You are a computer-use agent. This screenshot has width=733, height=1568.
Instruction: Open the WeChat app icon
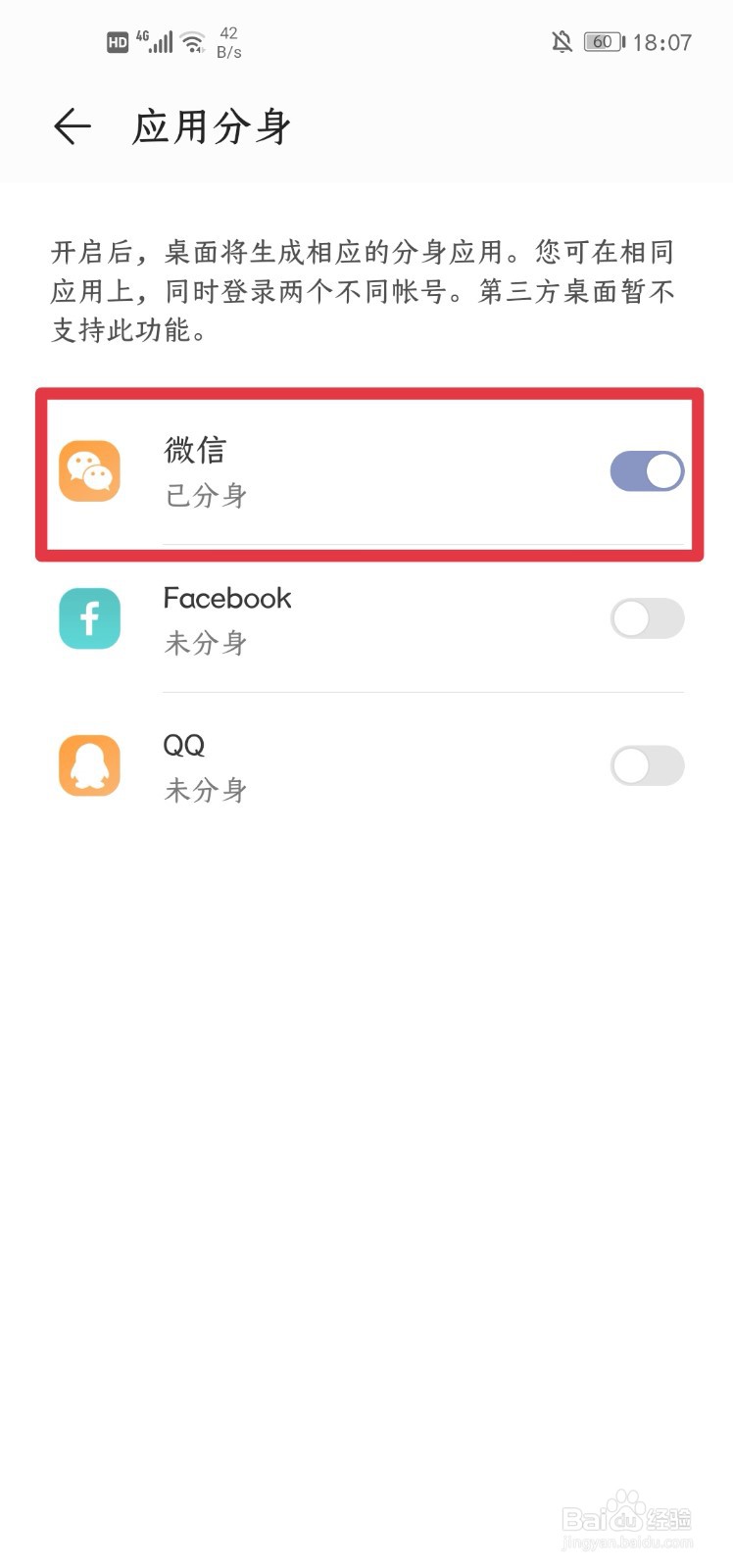(x=89, y=470)
